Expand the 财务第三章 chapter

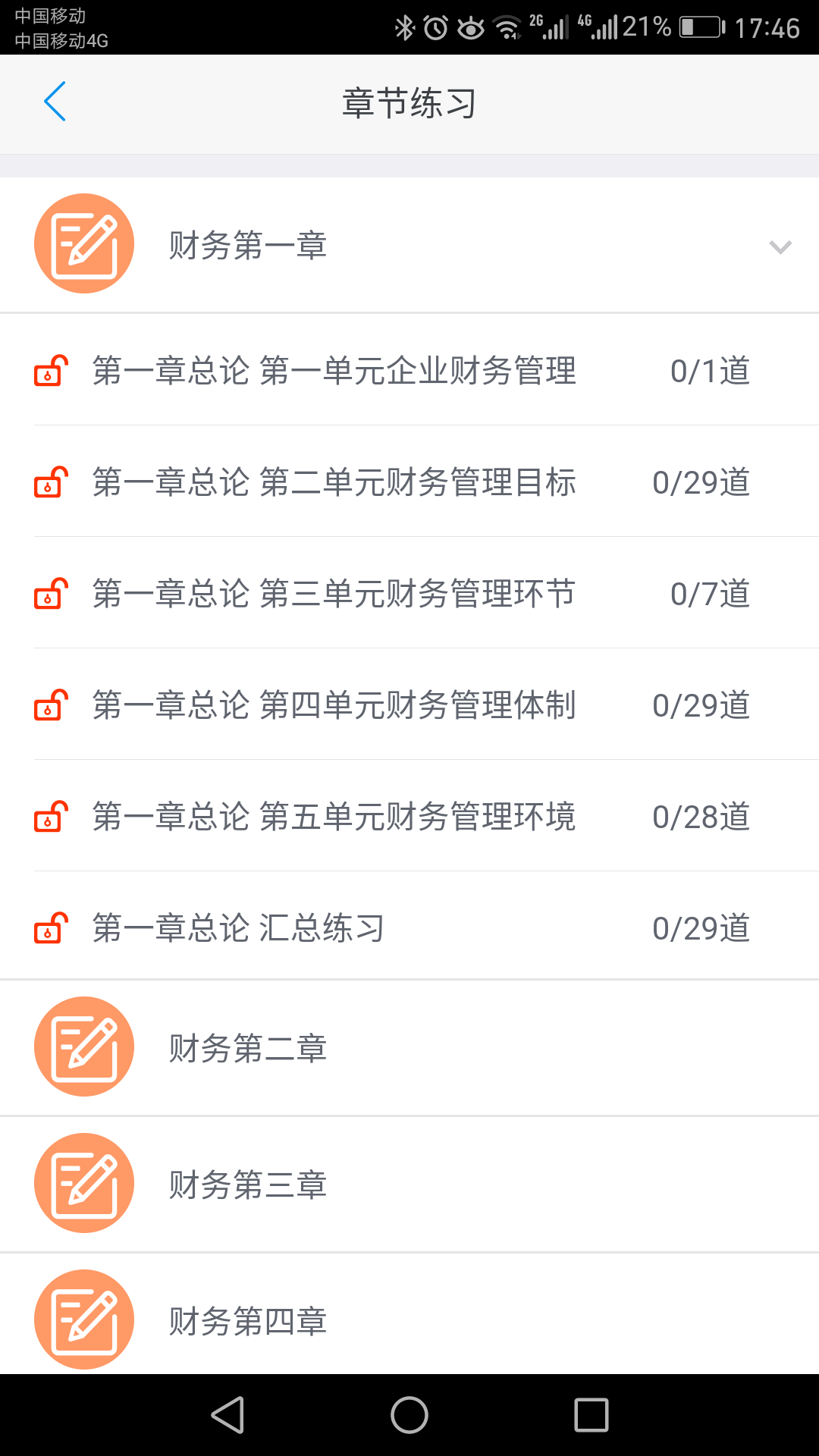409,1185
